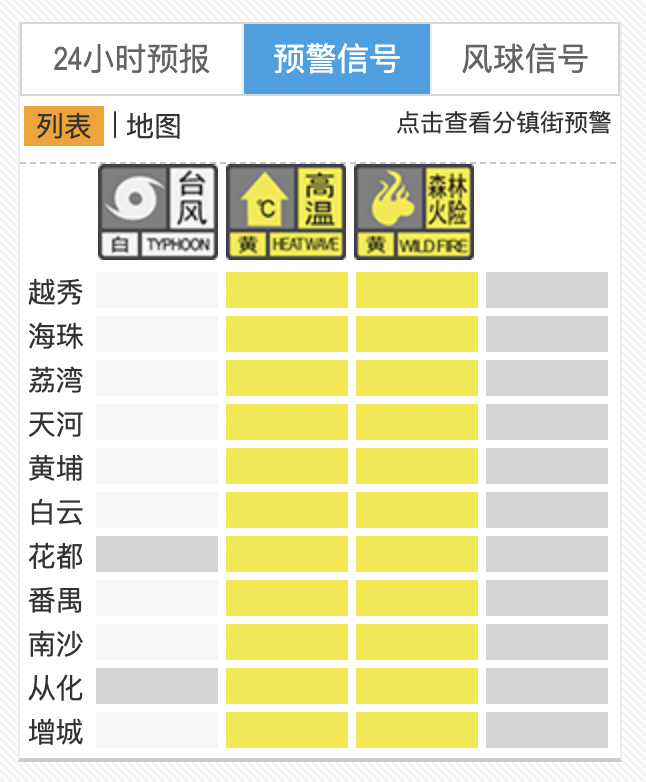
Task: Show warnings in 列表 view
Action: pos(64,126)
